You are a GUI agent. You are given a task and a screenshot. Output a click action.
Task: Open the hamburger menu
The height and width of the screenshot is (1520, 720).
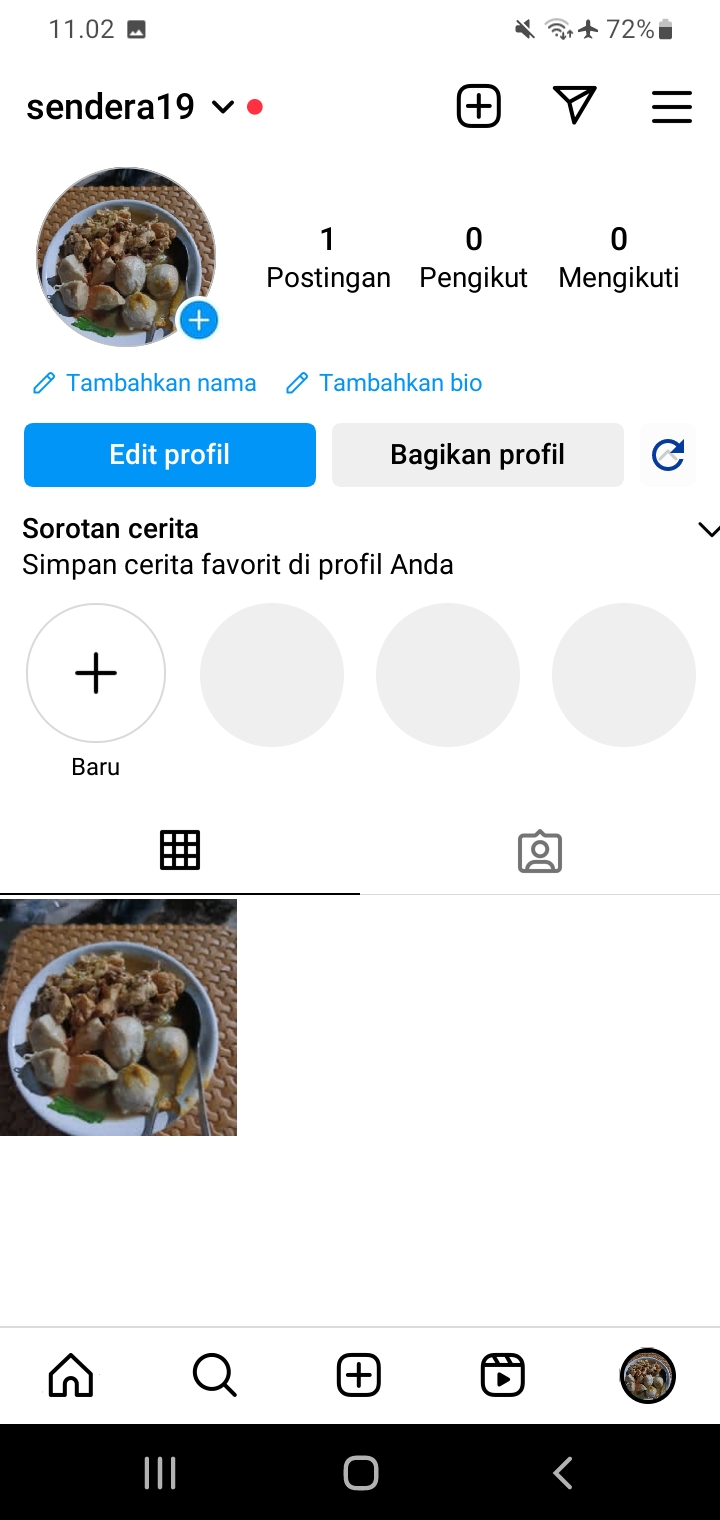point(671,107)
